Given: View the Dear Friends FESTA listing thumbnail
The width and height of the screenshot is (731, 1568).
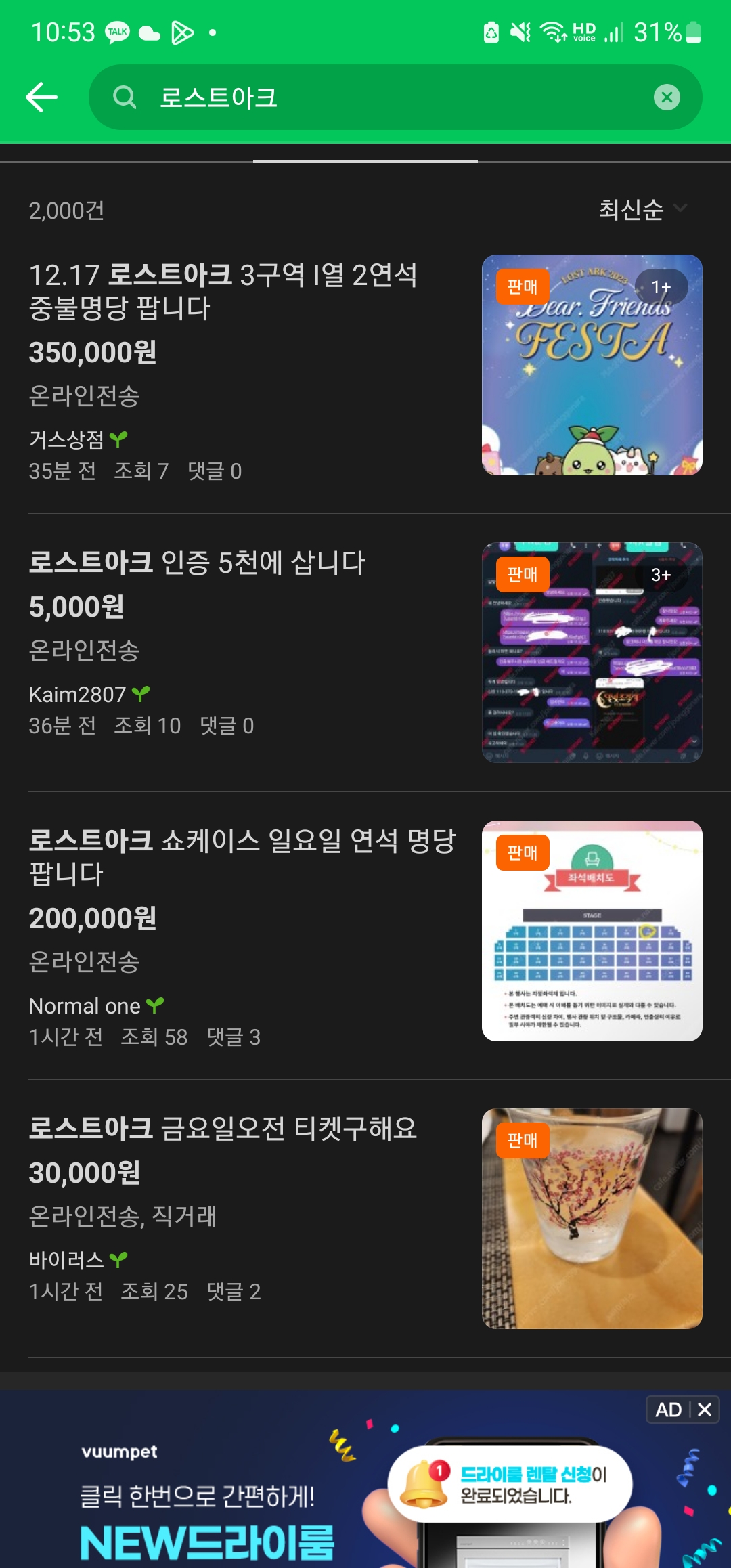Looking at the screenshot, I should click(x=592, y=365).
